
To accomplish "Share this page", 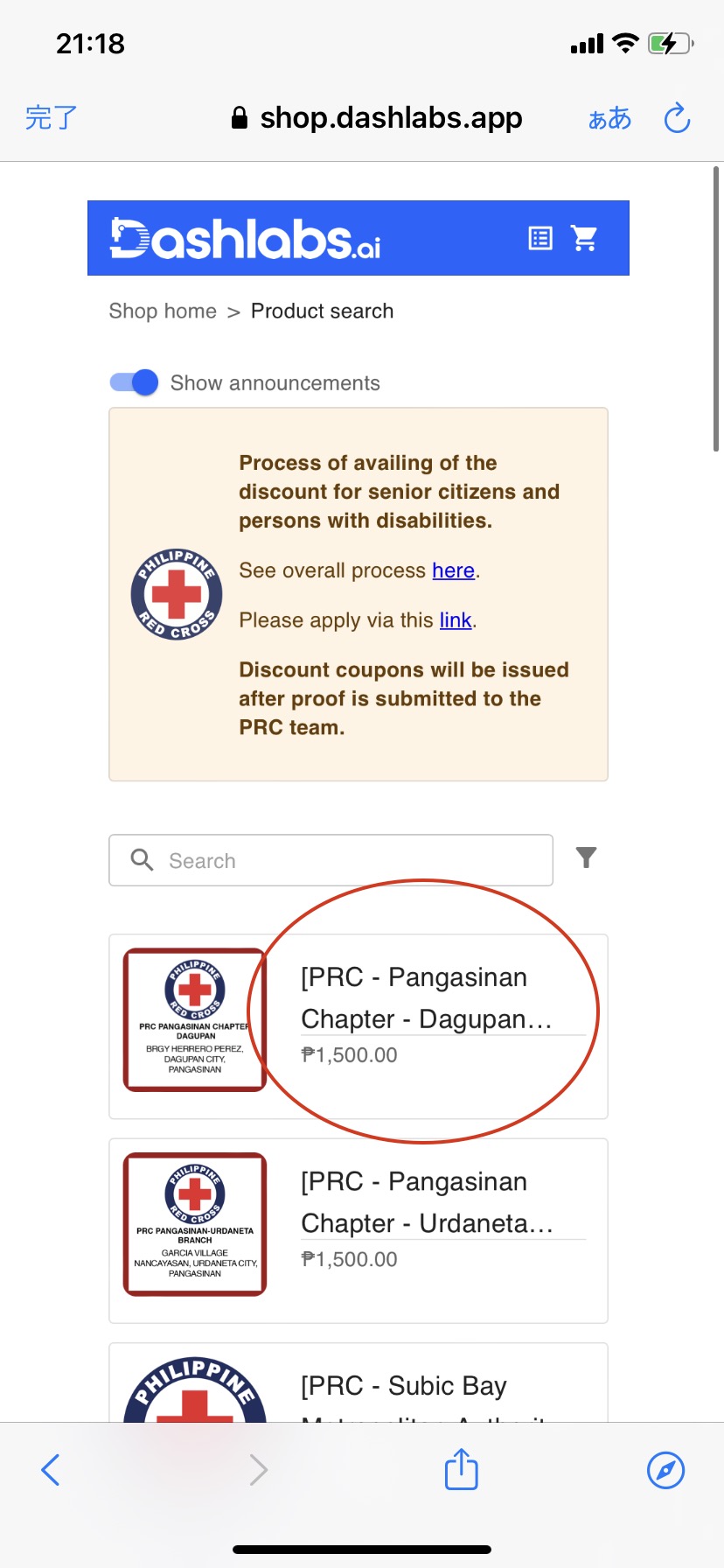I will [462, 1468].
